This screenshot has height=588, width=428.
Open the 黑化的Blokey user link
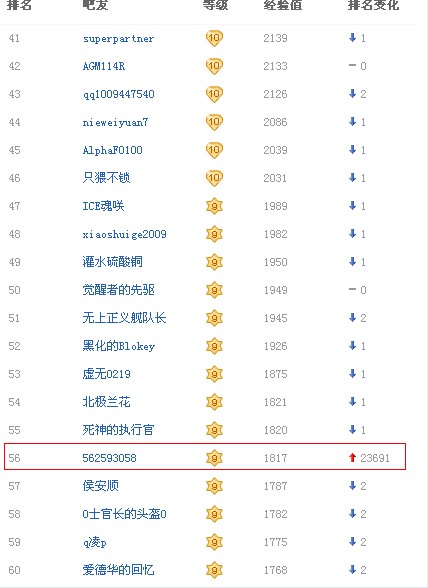[x=119, y=346]
